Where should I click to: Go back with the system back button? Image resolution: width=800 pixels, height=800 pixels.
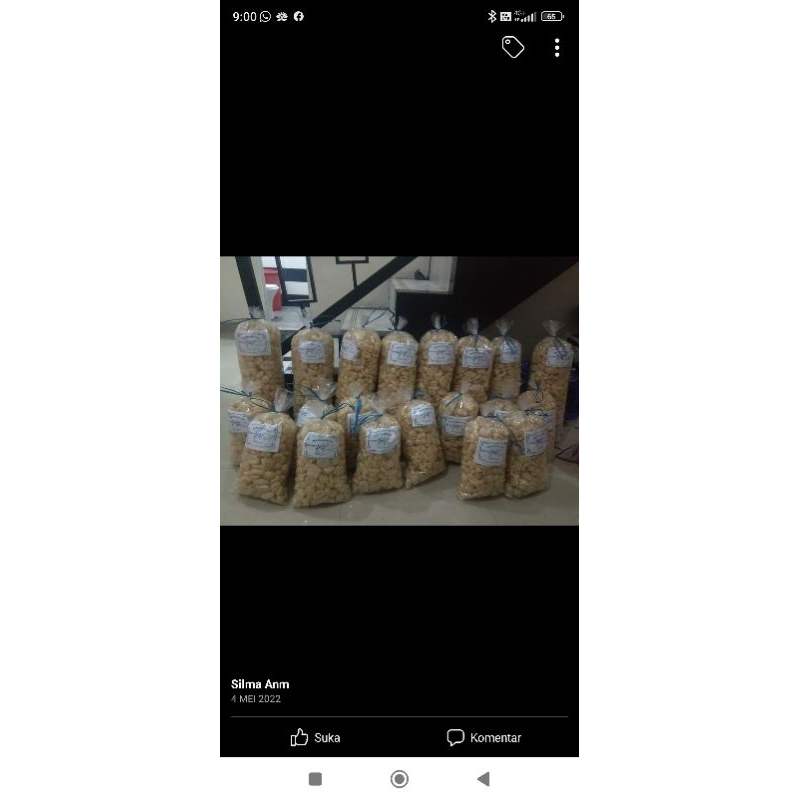483,779
